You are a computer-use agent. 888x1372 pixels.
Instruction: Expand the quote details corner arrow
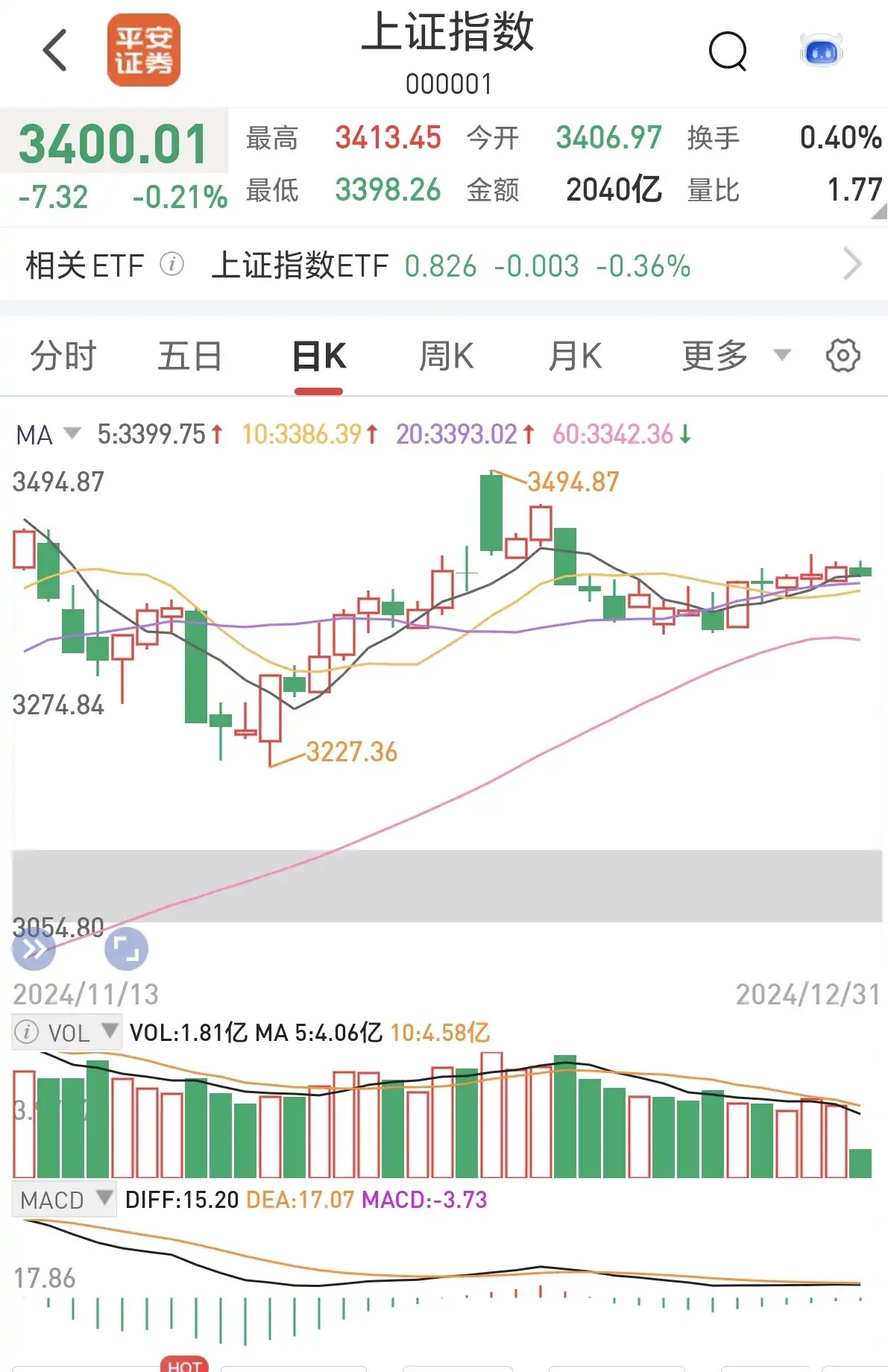pyautogui.click(x=879, y=212)
